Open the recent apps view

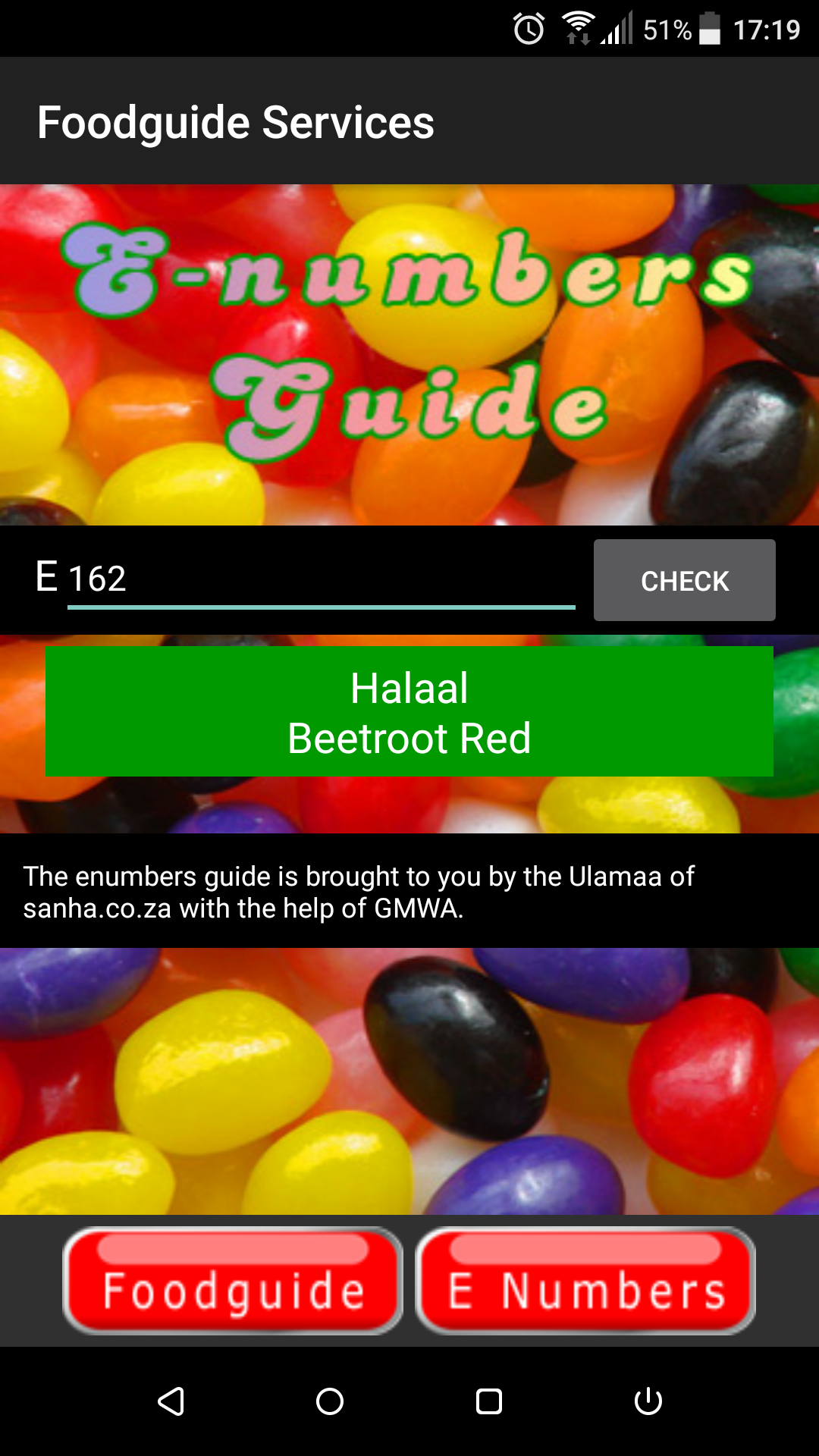coord(489,1401)
